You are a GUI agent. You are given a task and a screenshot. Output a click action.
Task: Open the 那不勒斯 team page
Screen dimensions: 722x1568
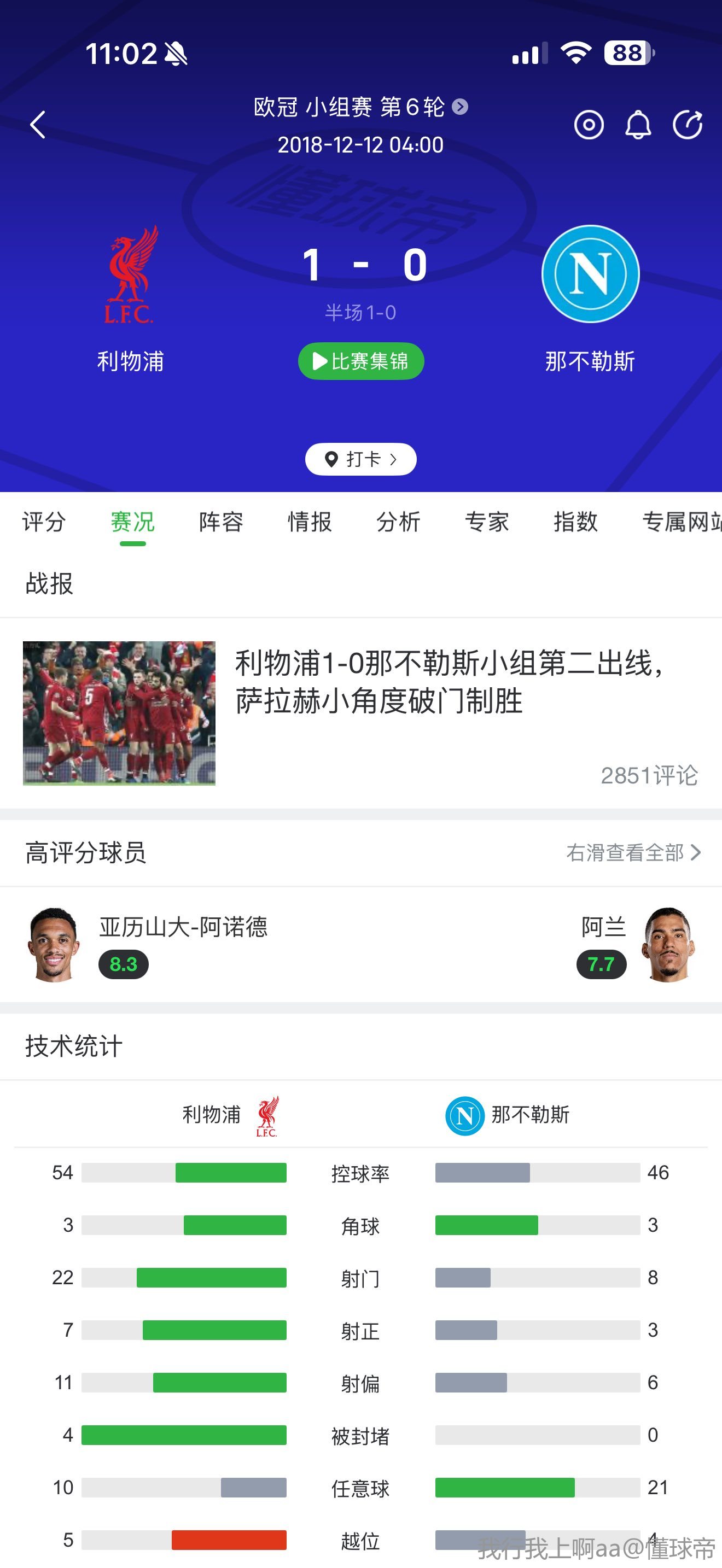(590, 299)
